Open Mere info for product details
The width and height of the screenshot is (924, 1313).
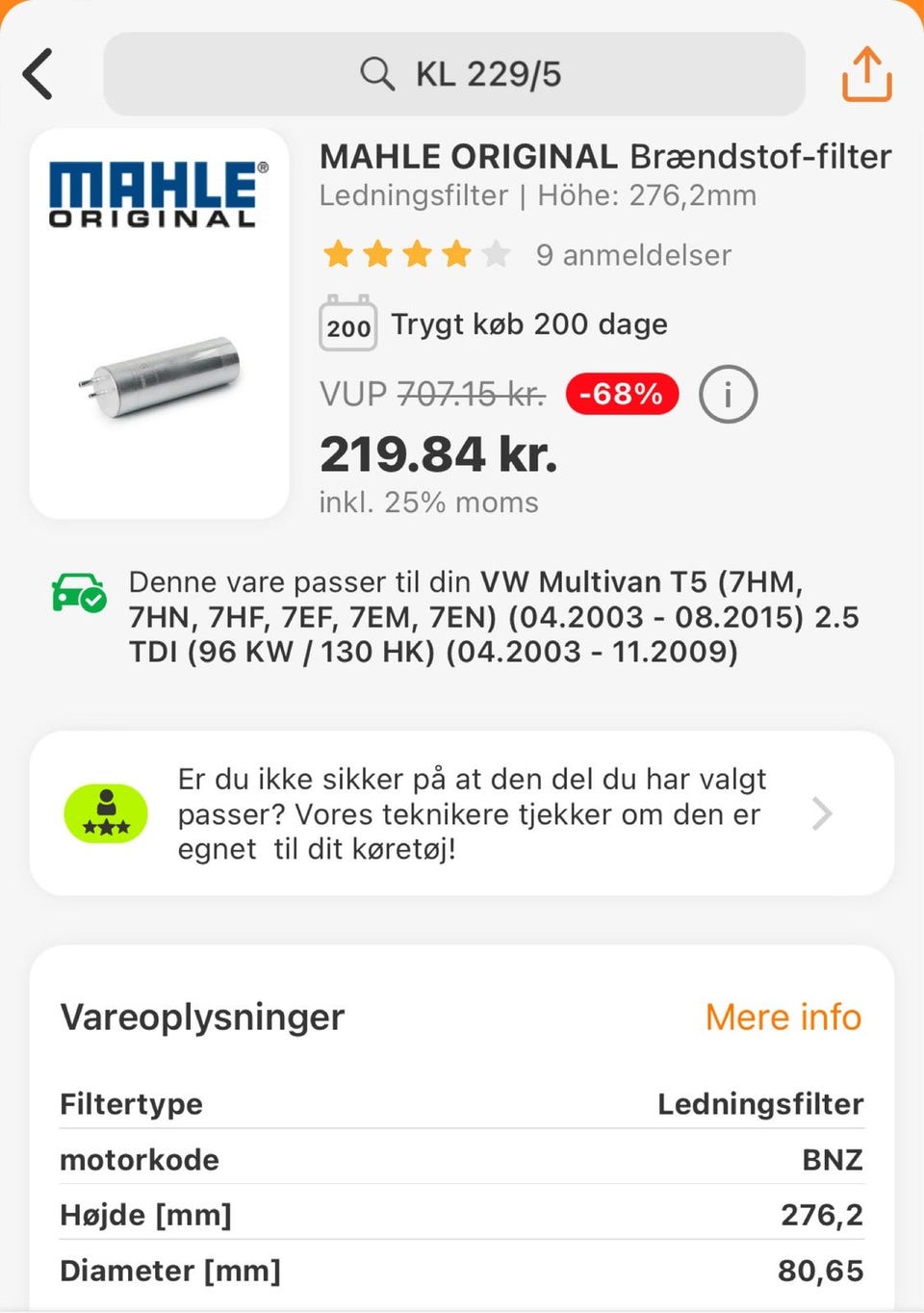click(783, 1017)
